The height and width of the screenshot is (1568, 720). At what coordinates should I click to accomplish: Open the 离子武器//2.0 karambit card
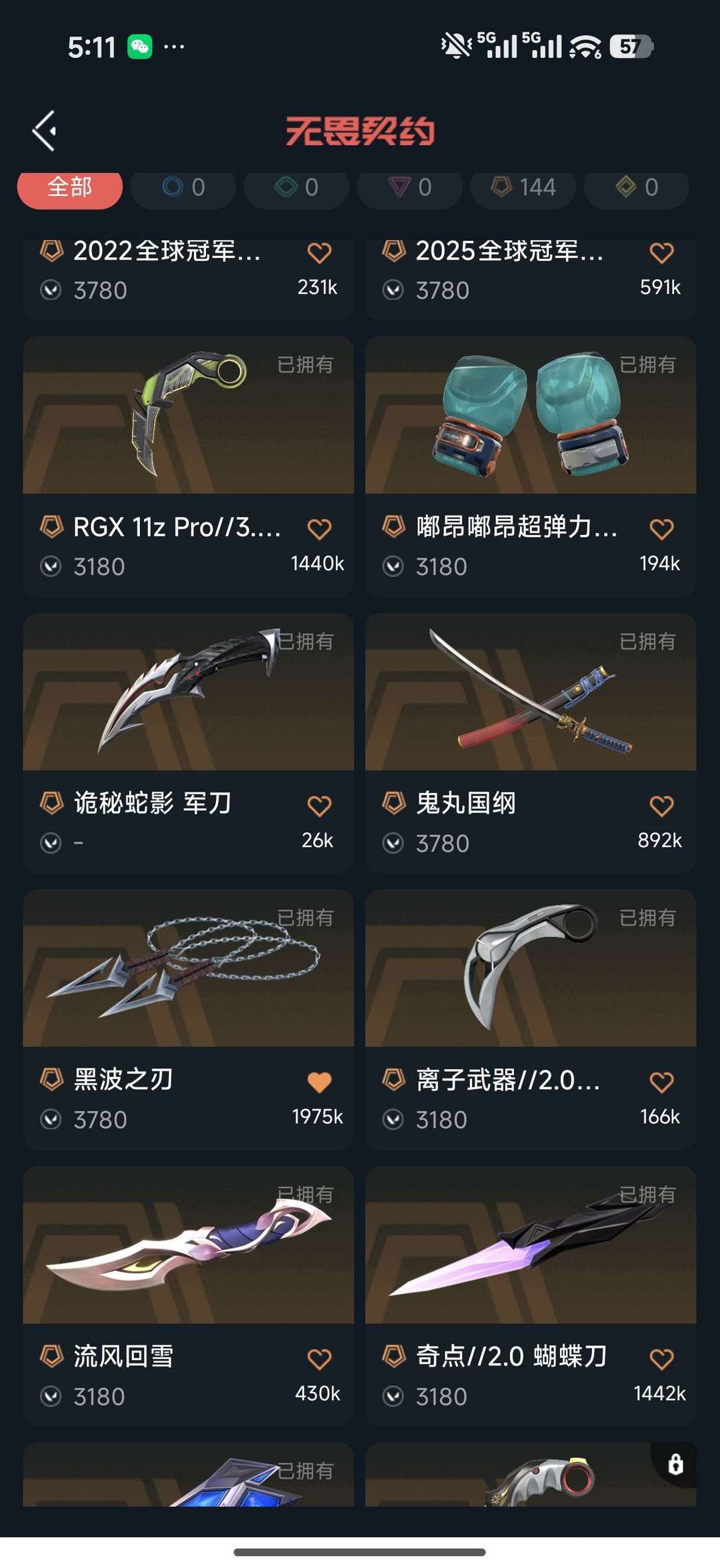pyautogui.click(x=531, y=968)
